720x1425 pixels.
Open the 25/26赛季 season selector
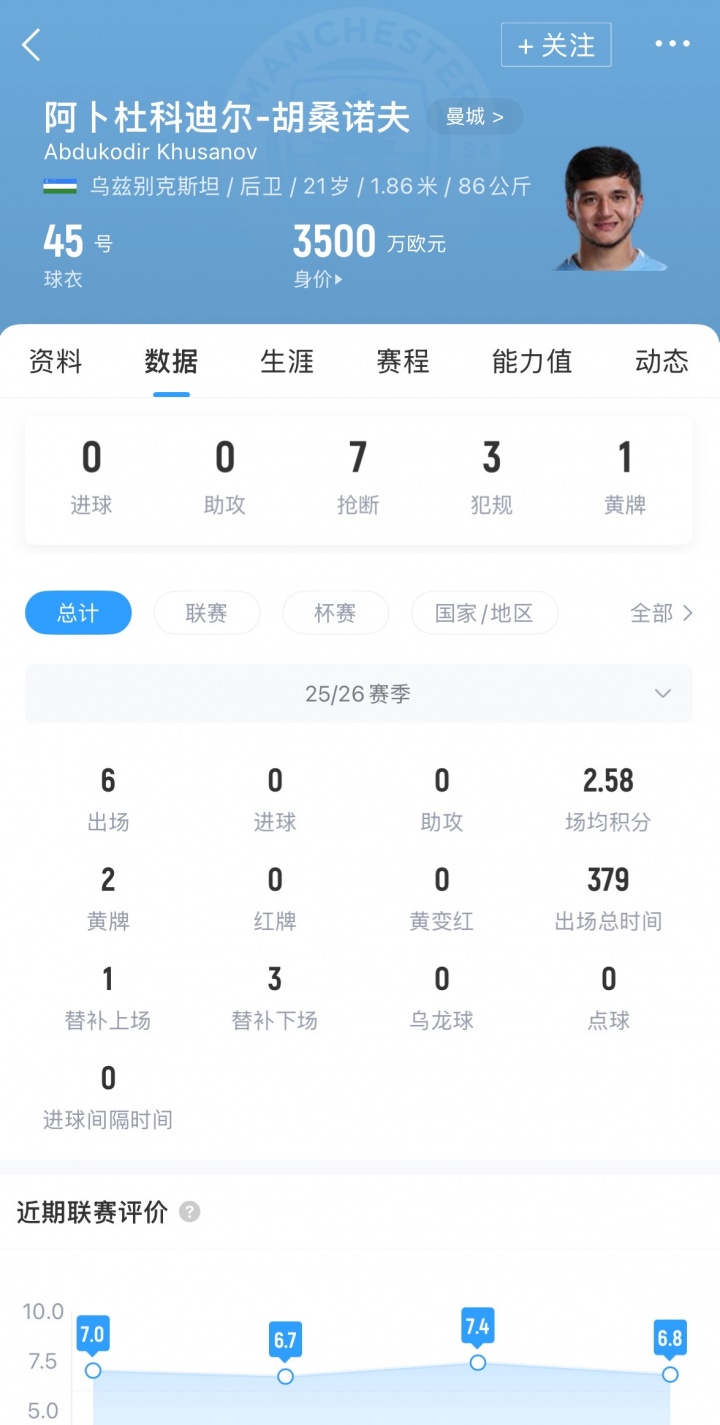pyautogui.click(x=360, y=693)
